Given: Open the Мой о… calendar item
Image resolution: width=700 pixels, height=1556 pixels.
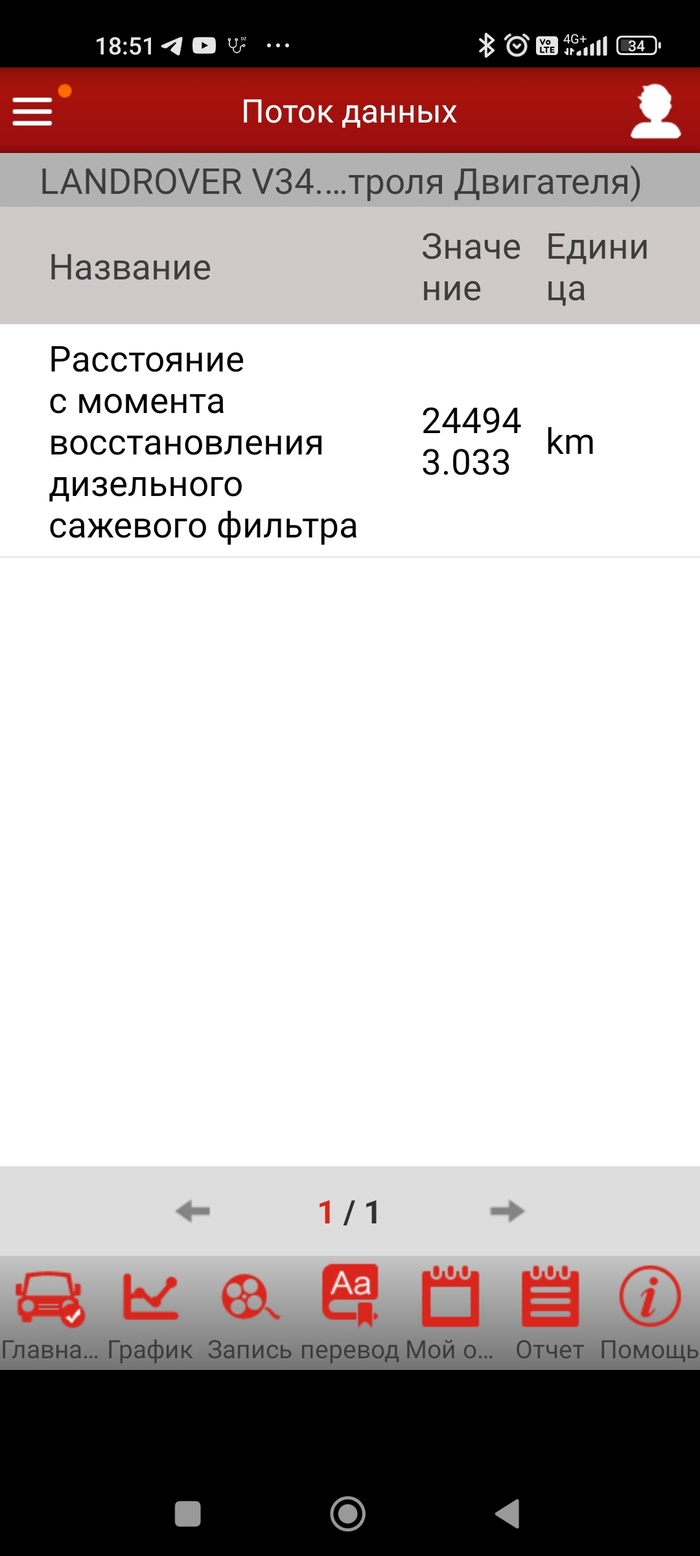Looking at the screenshot, I should coord(450,1312).
